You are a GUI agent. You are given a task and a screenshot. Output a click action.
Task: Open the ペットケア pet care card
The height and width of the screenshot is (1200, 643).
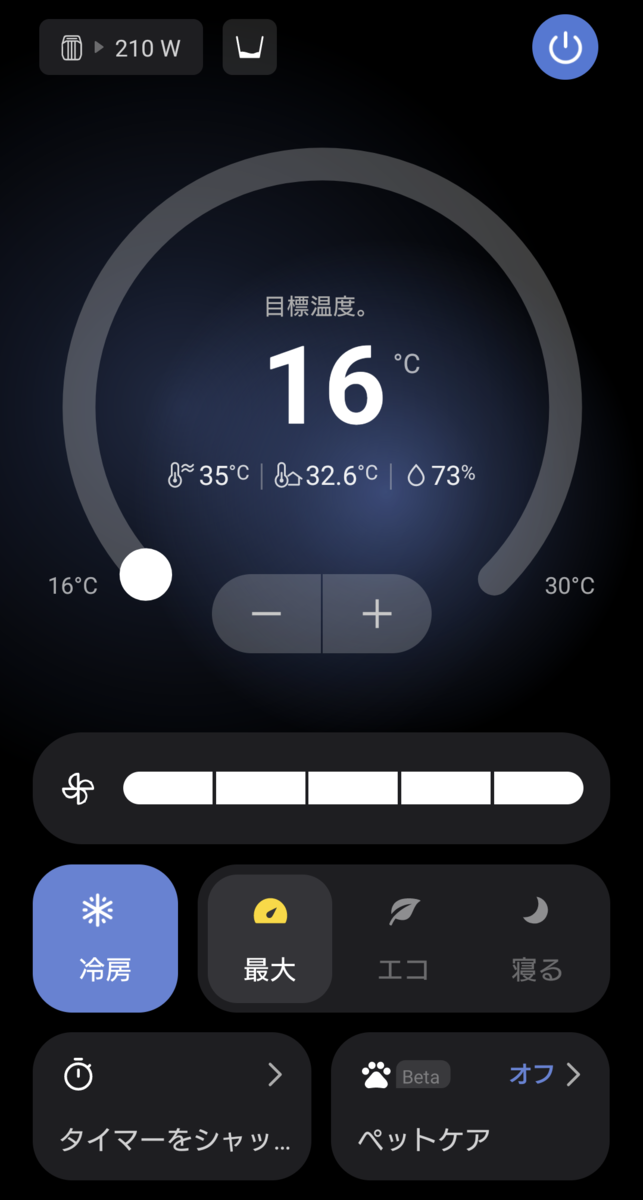(470, 1107)
